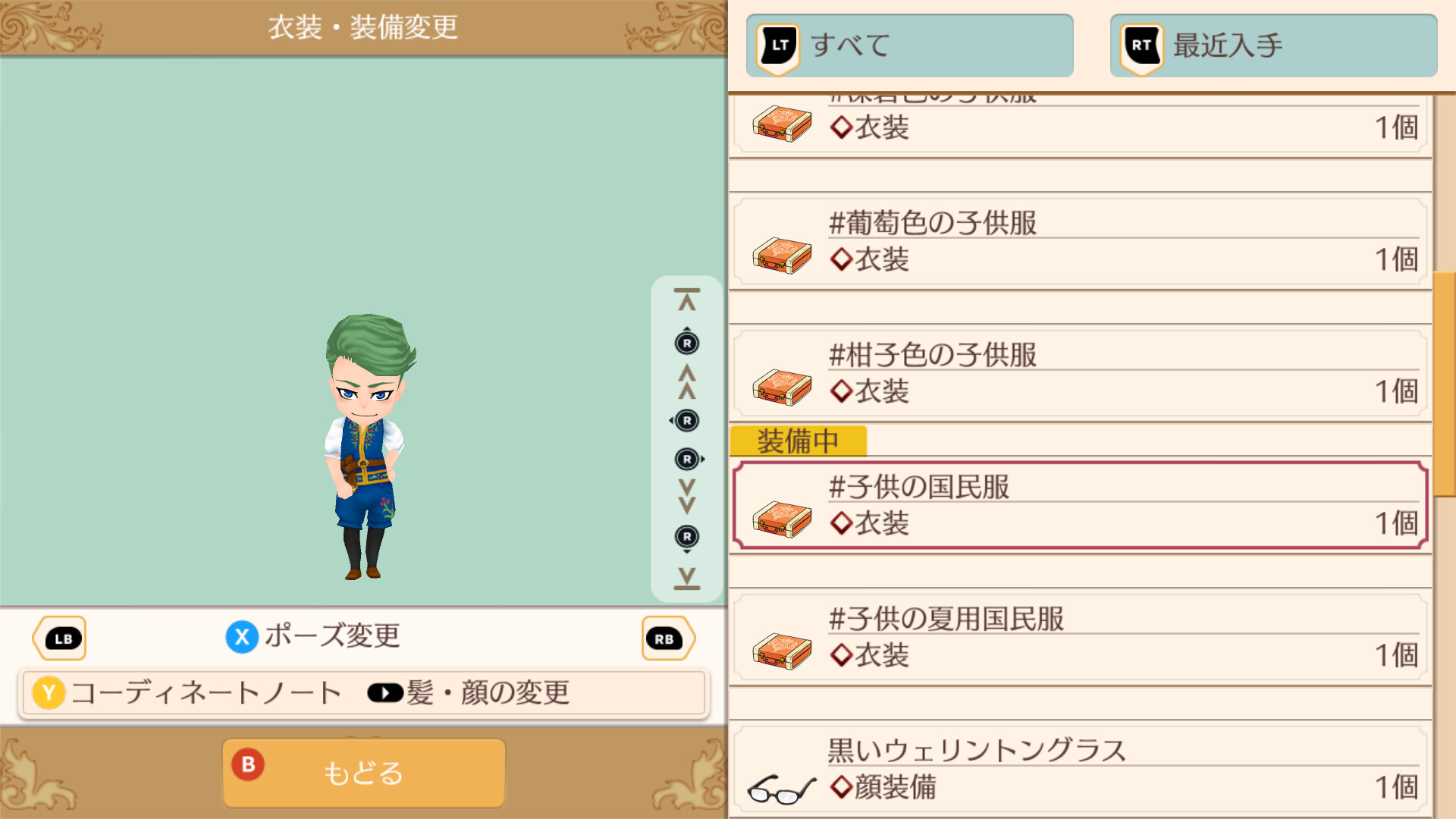Tap もどる to go back
Screen dimensions: 1456x819
coord(363,773)
